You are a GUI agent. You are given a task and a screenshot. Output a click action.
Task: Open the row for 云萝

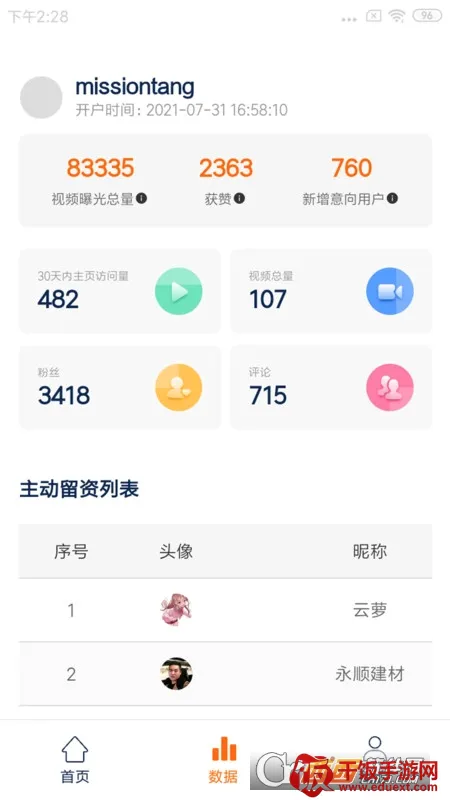[x=225, y=610]
